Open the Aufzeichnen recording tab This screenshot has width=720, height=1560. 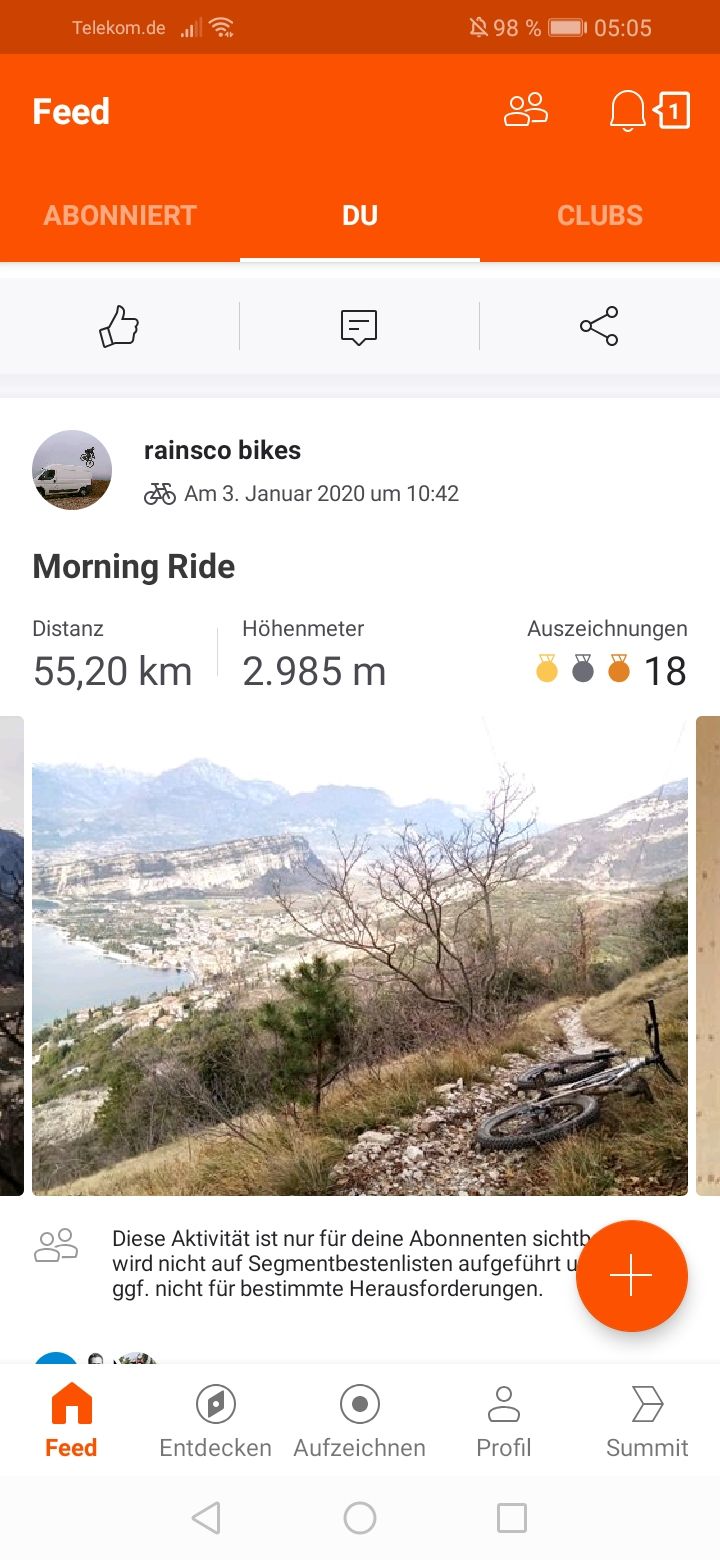point(359,1420)
